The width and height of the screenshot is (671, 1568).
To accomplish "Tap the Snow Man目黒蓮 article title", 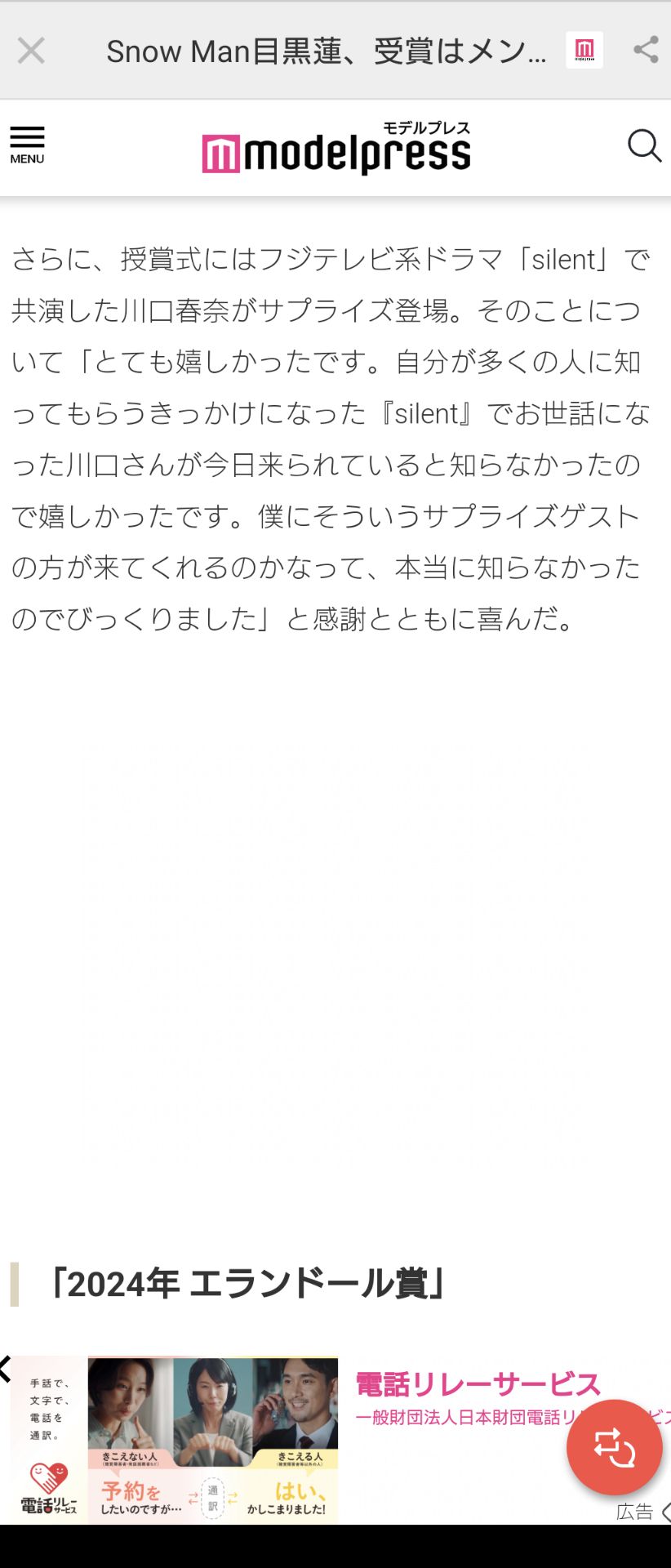I will click(327, 50).
